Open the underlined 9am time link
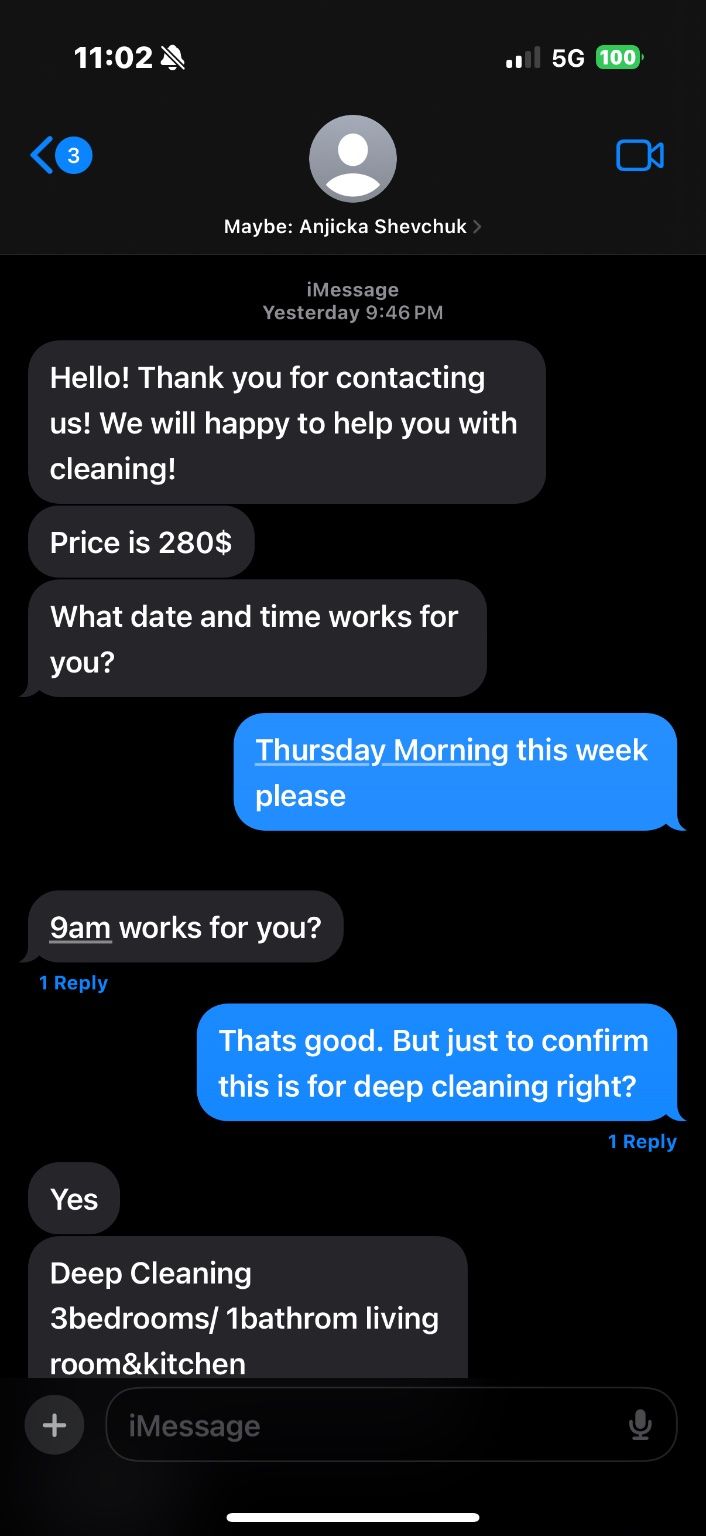Viewport: 706px width, 1536px height. pyautogui.click(x=80, y=927)
